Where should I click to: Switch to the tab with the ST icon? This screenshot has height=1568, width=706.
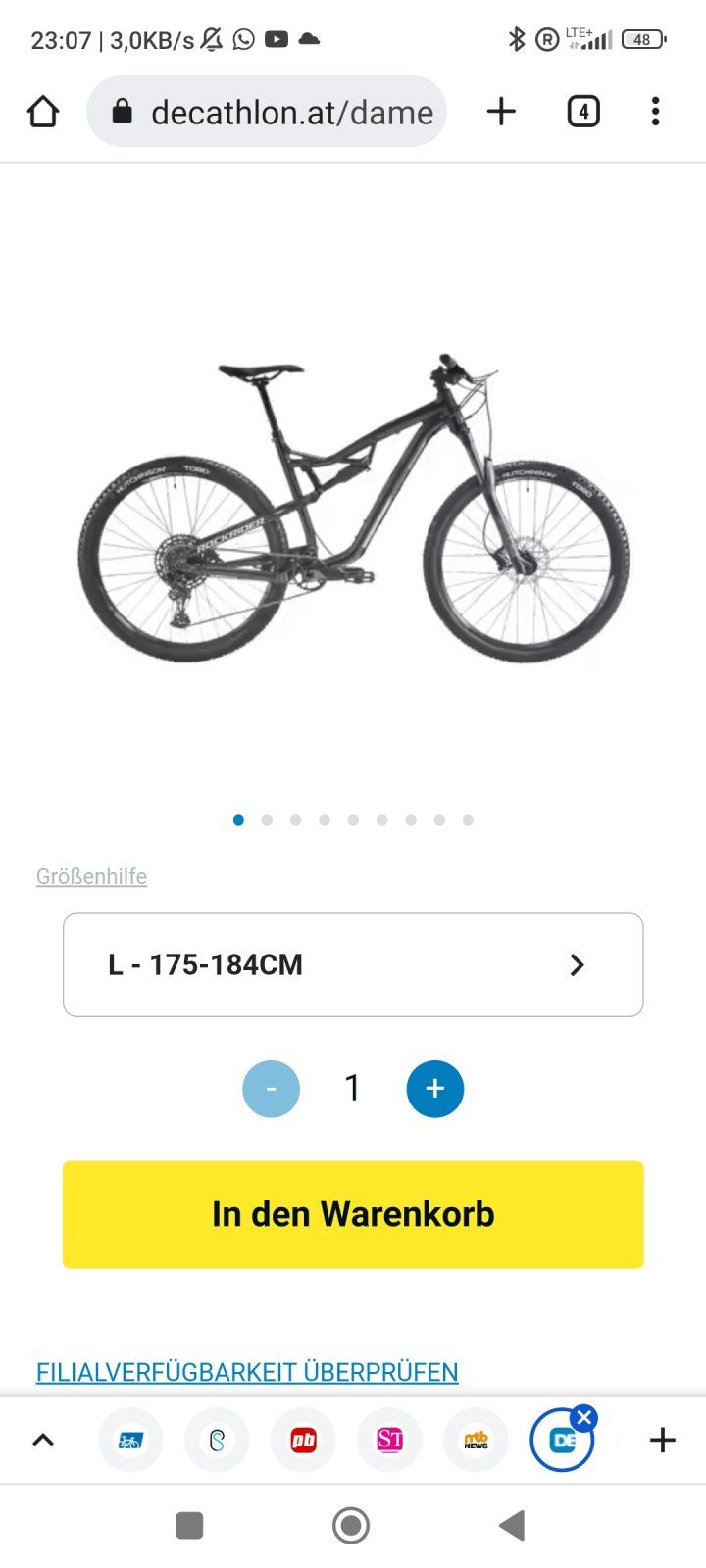point(389,1440)
